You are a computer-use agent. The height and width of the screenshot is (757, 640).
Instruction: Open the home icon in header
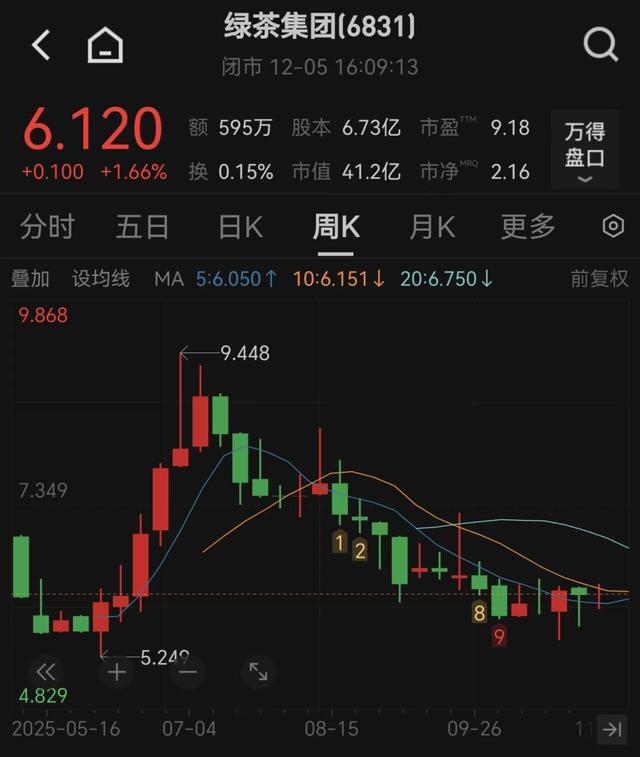click(x=105, y=45)
